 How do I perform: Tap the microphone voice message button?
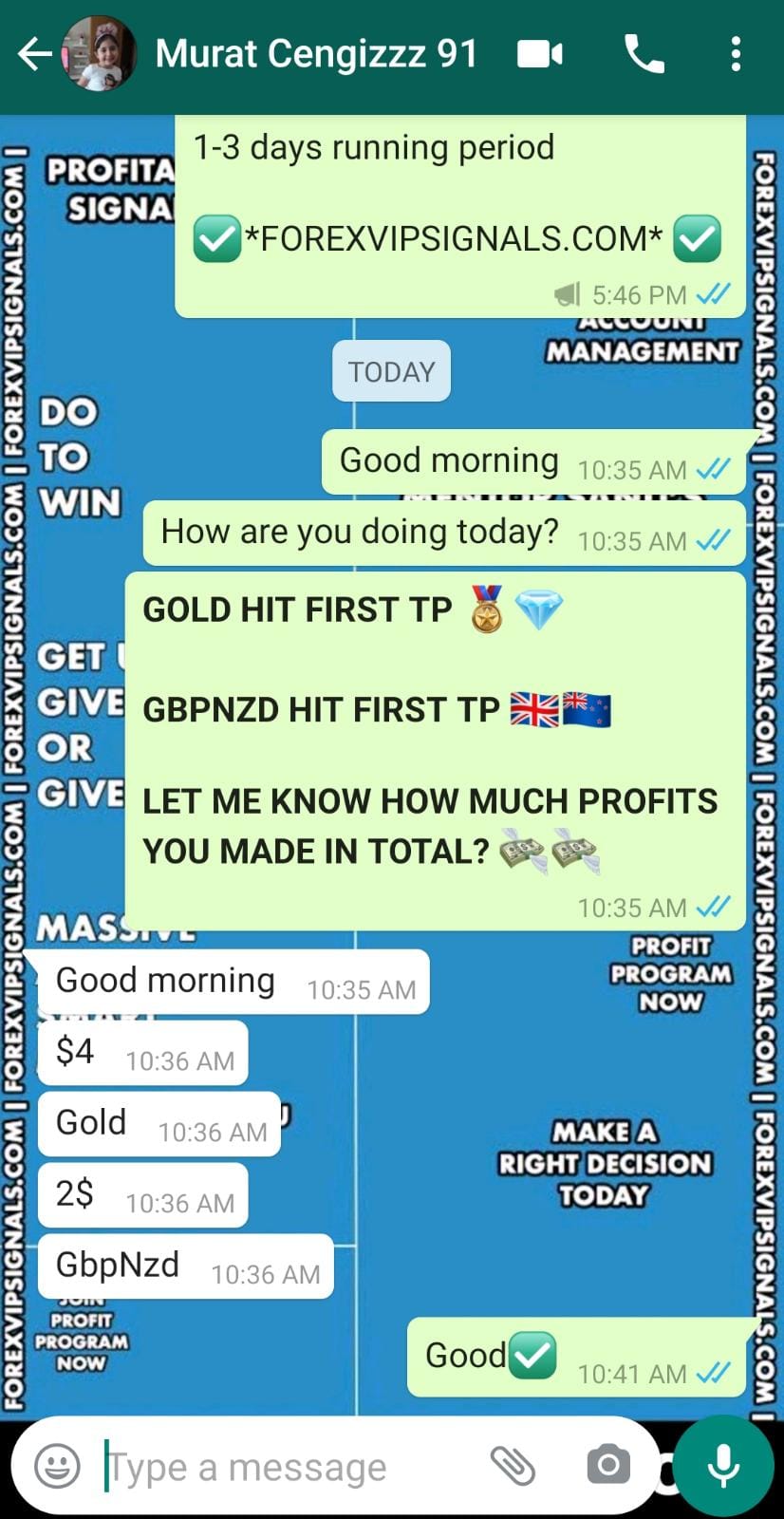click(724, 1466)
